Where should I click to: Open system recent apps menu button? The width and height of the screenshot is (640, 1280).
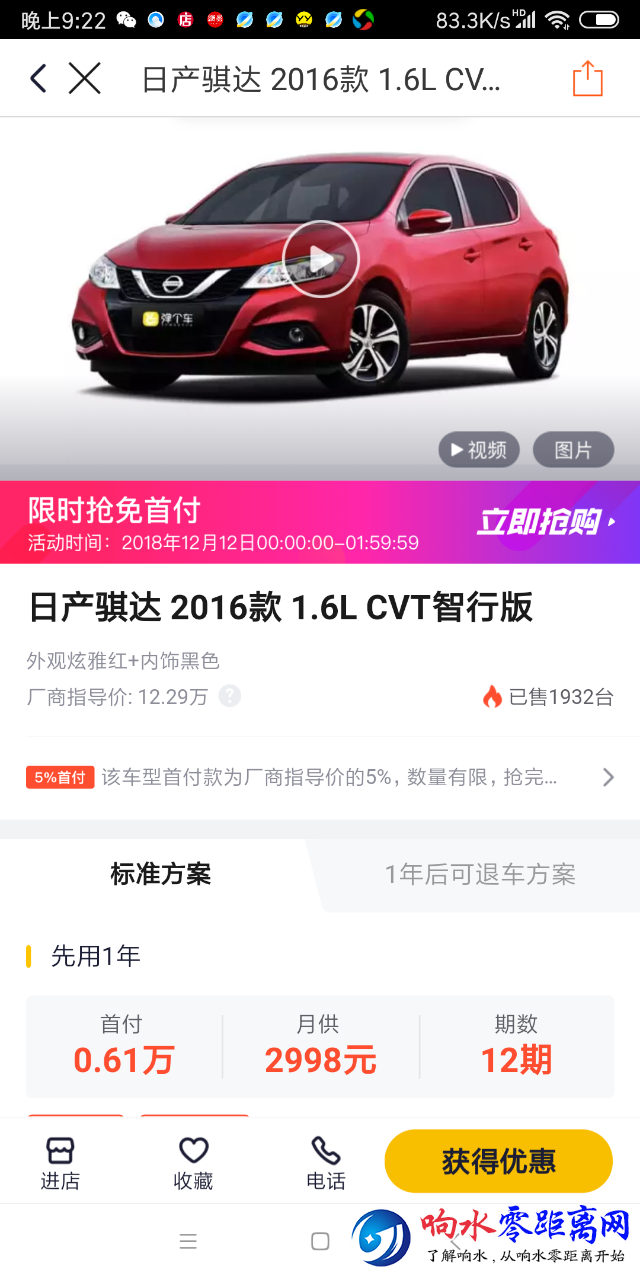click(188, 1242)
